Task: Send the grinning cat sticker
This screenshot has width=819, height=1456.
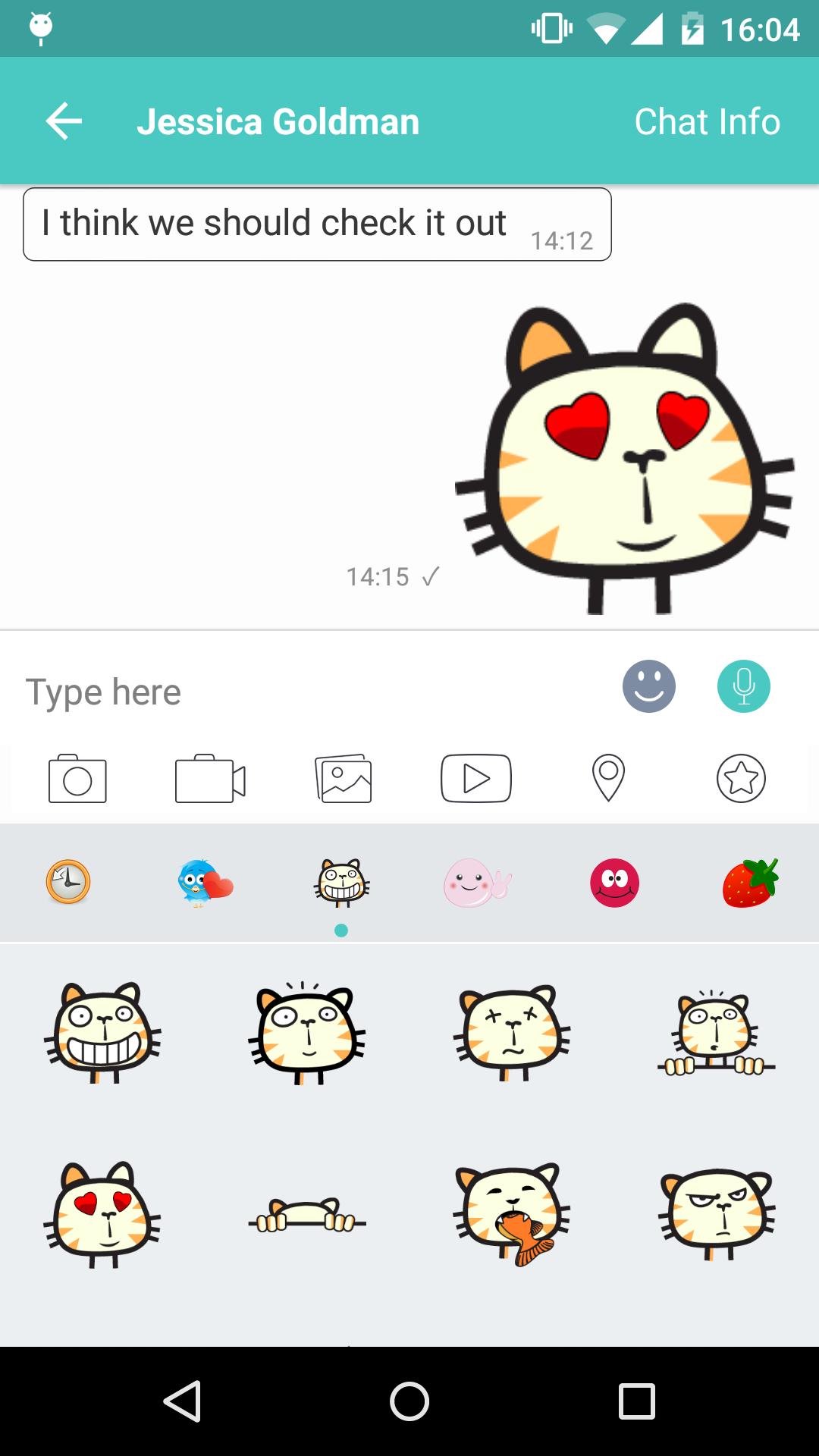Action: click(x=102, y=1033)
